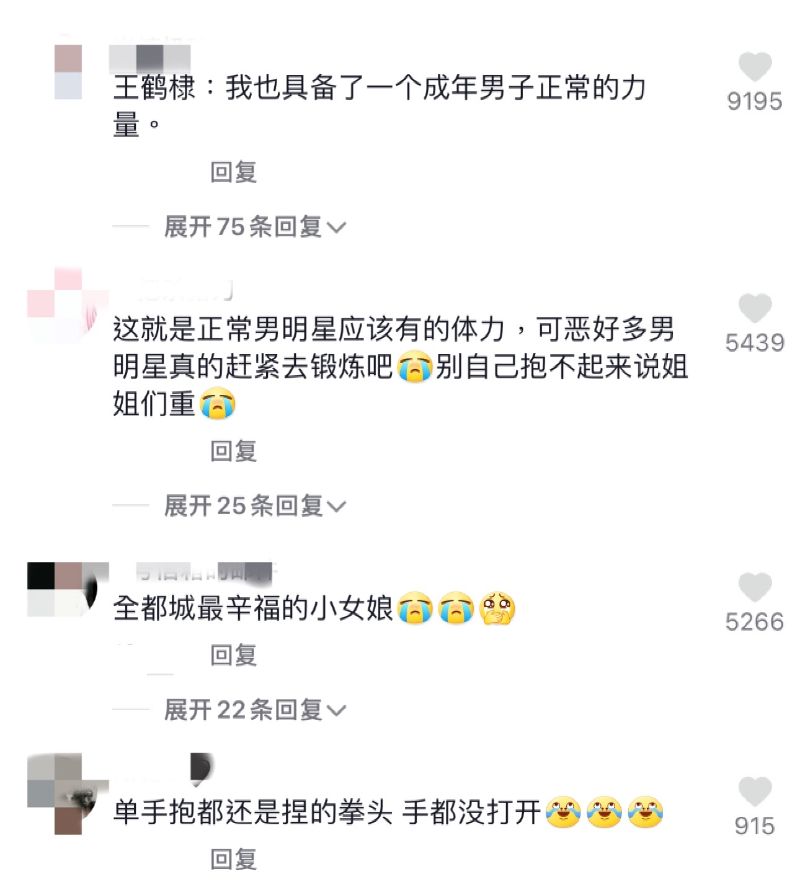Like the comment about 男明星体力
The height and width of the screenshot is (890, 800).
click(x=755, y=310)
